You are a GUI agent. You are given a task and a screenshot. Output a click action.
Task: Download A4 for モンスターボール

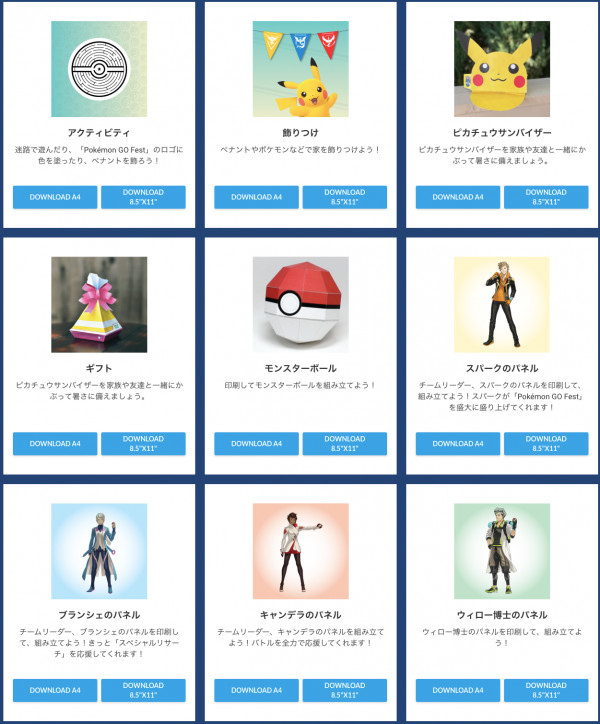pos(257,444)
